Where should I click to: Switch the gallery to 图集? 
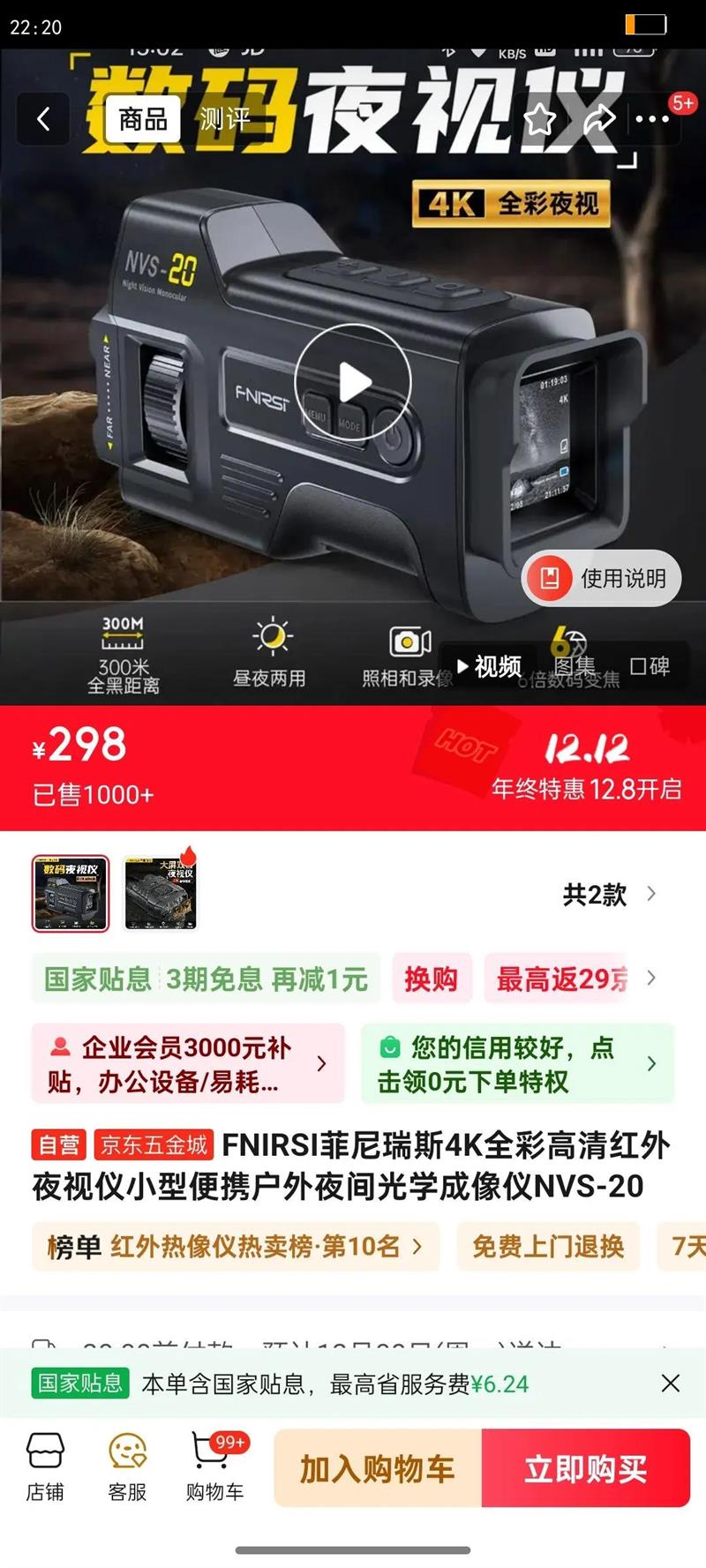(x=574, y=666)
